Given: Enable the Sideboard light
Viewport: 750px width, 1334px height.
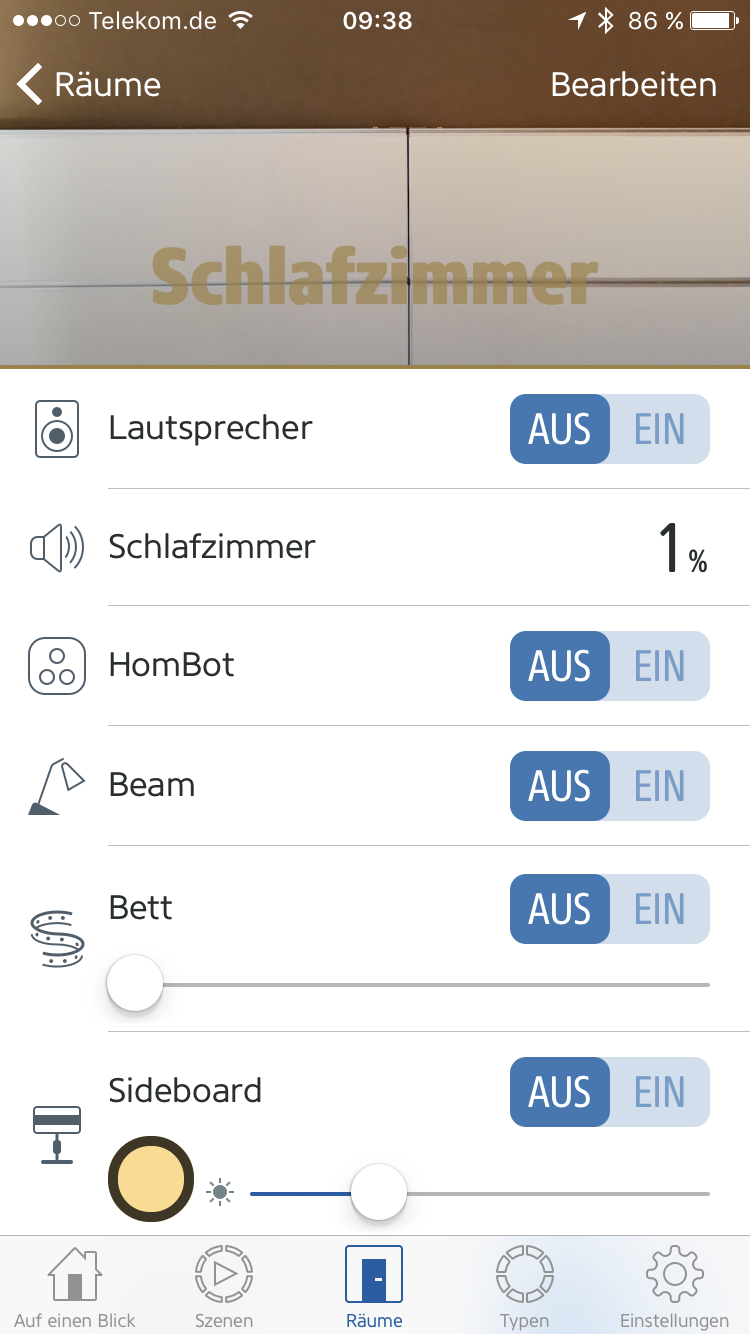Looking at the screenshot, I should [659, 1092].
